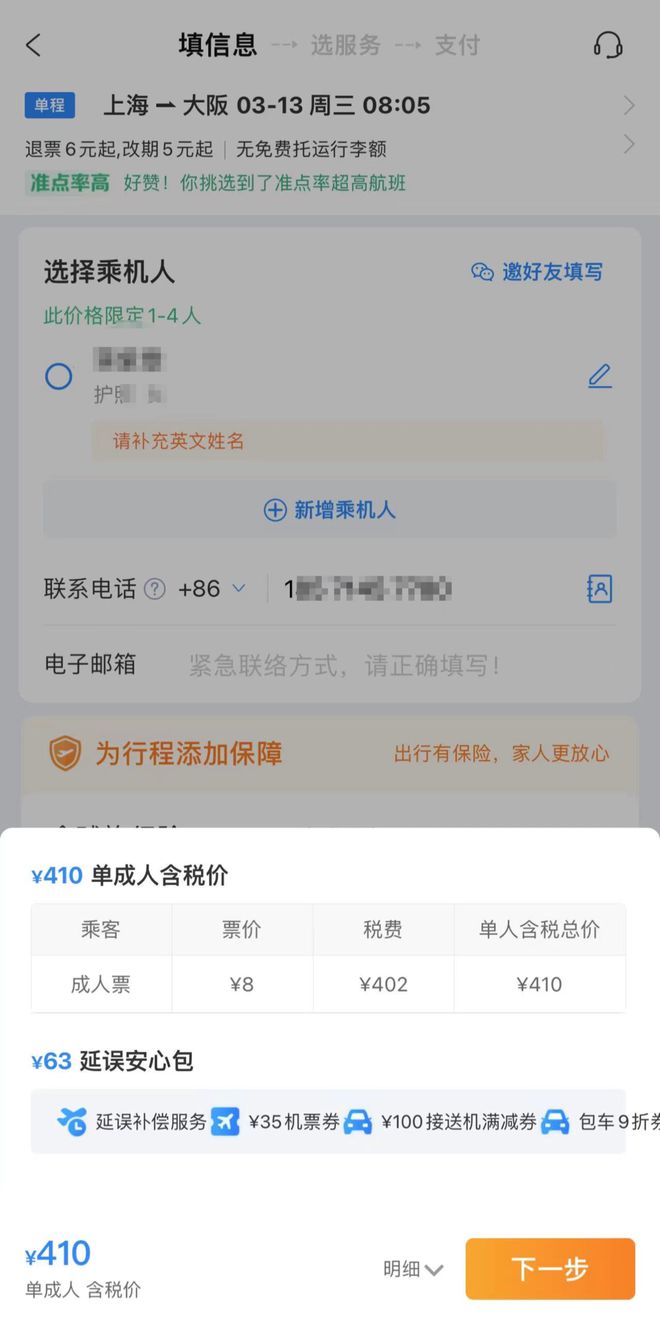660x1321 pixels.
Task: Open flight details for 上海 to 大阪
Action: [628, 105]
